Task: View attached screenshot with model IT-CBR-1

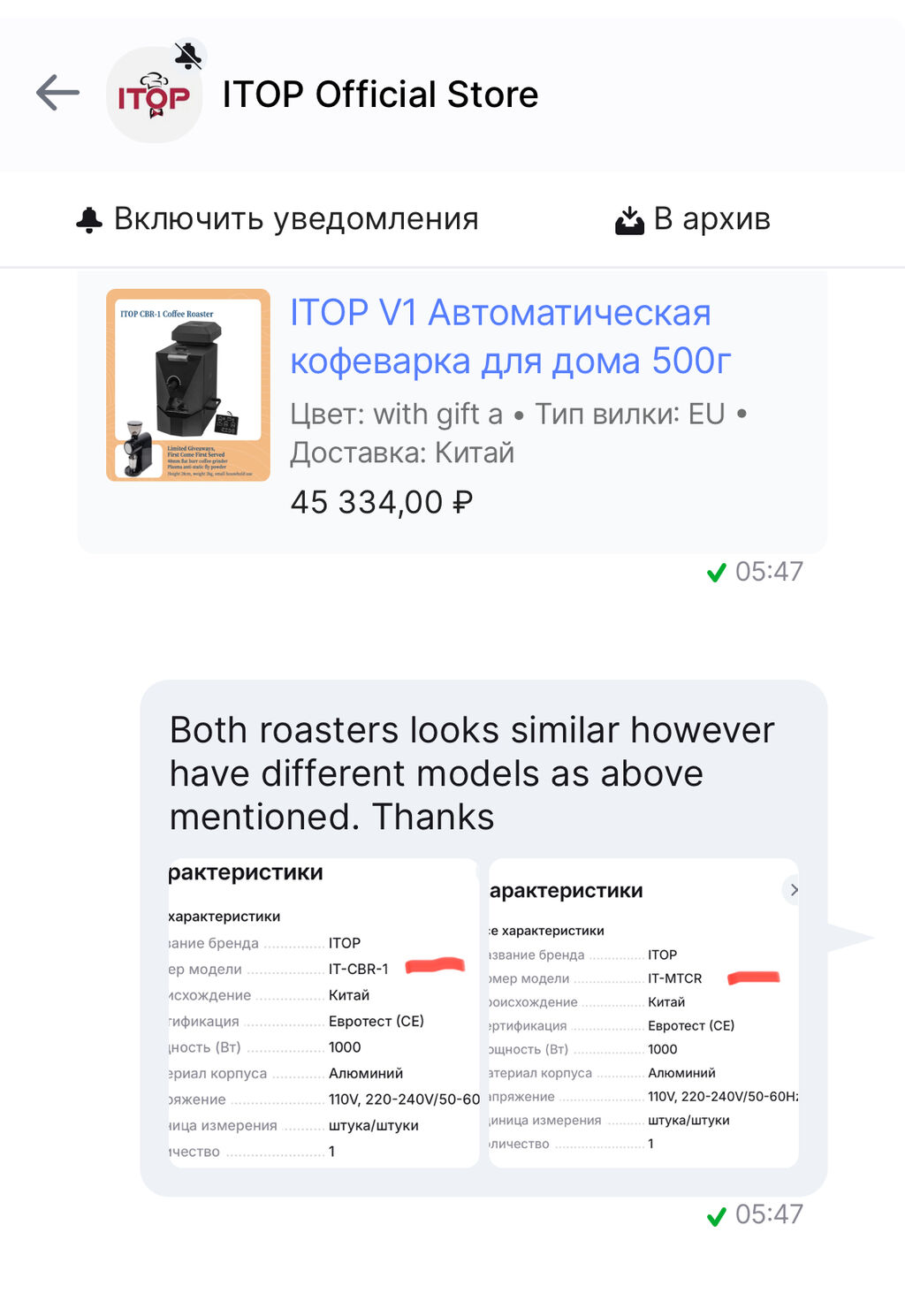Action: (x=323, y=1013)
